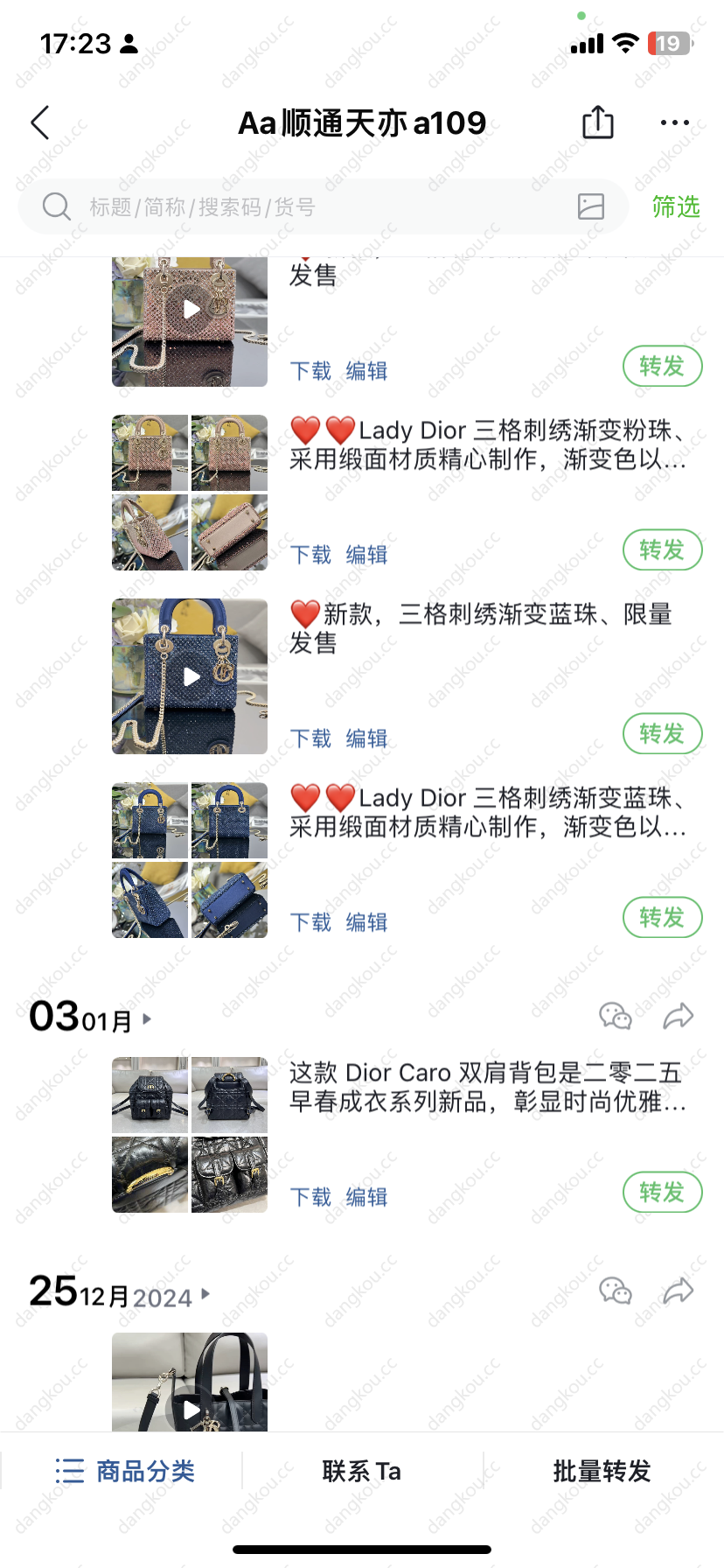Open the 筛选 filter
The height and width of the screenshot is (1568, 724).
tap(675, 207)
